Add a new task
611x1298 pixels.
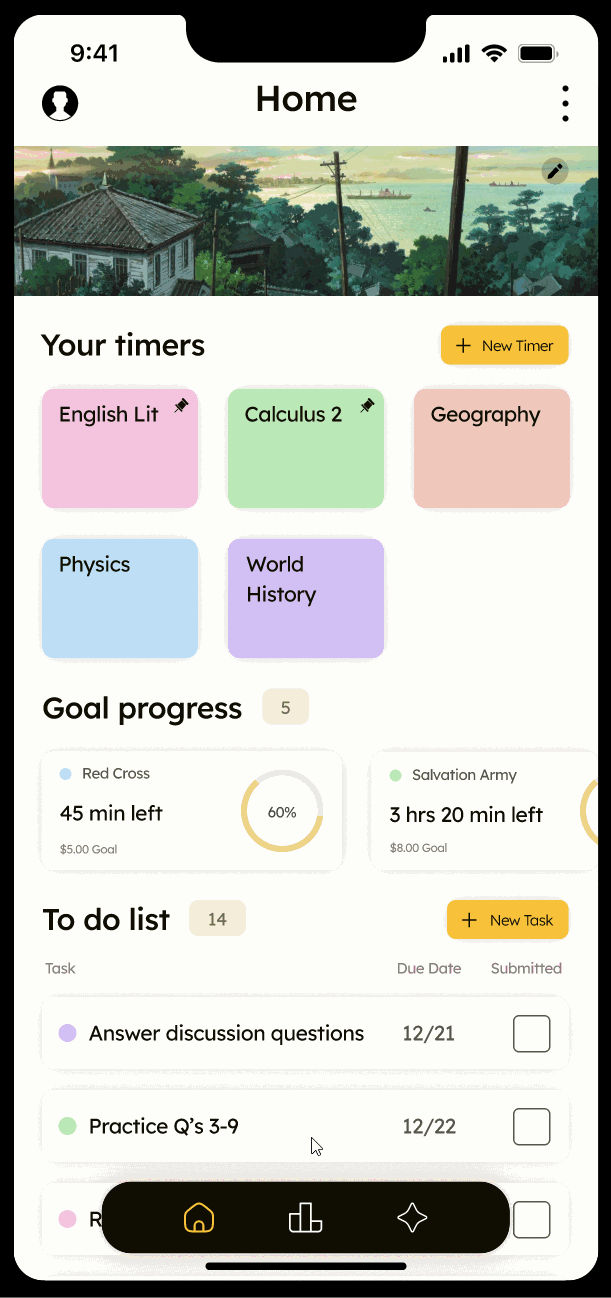pos(508,920)
